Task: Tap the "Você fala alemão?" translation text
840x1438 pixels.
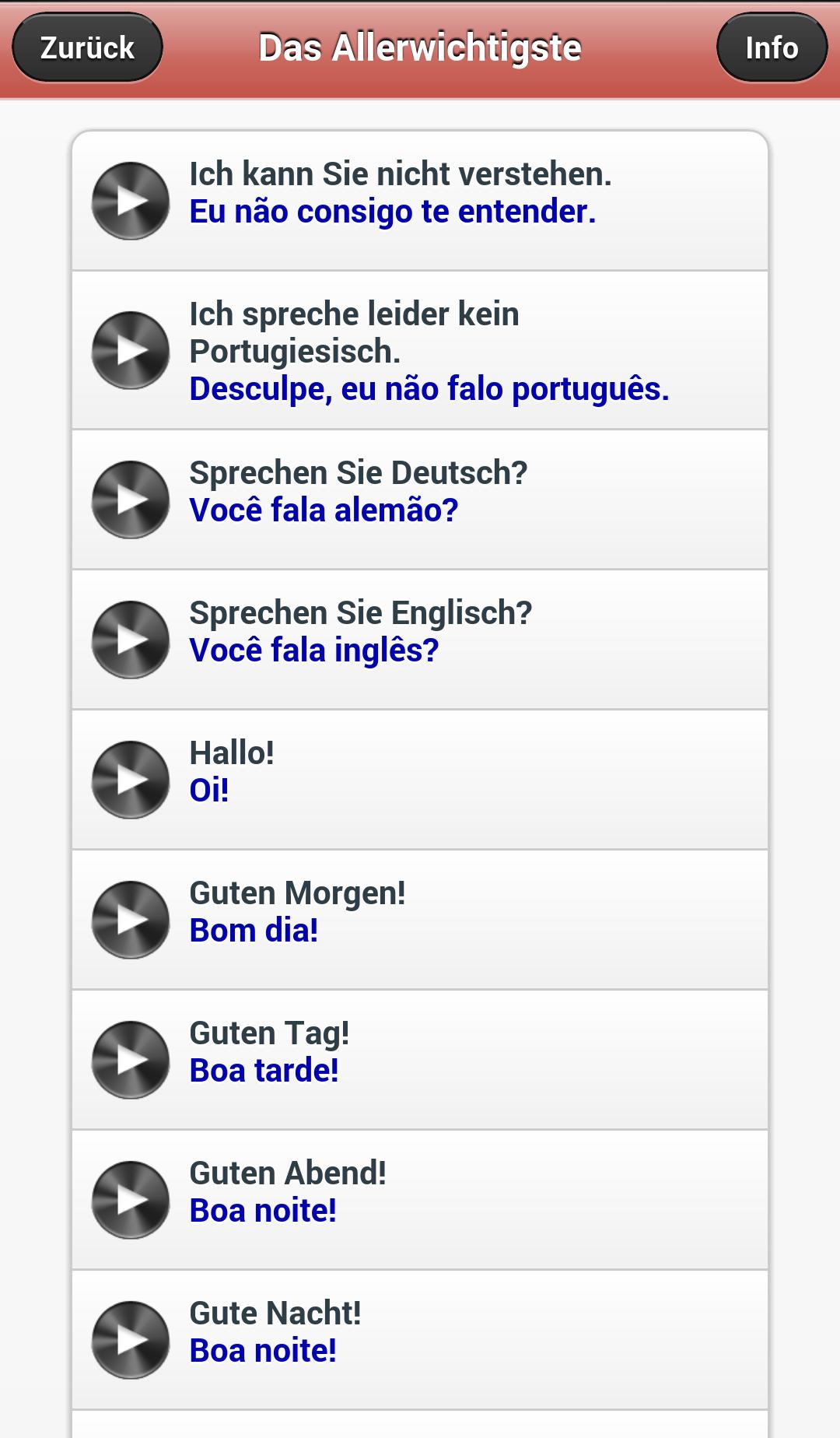Action: 324,511
